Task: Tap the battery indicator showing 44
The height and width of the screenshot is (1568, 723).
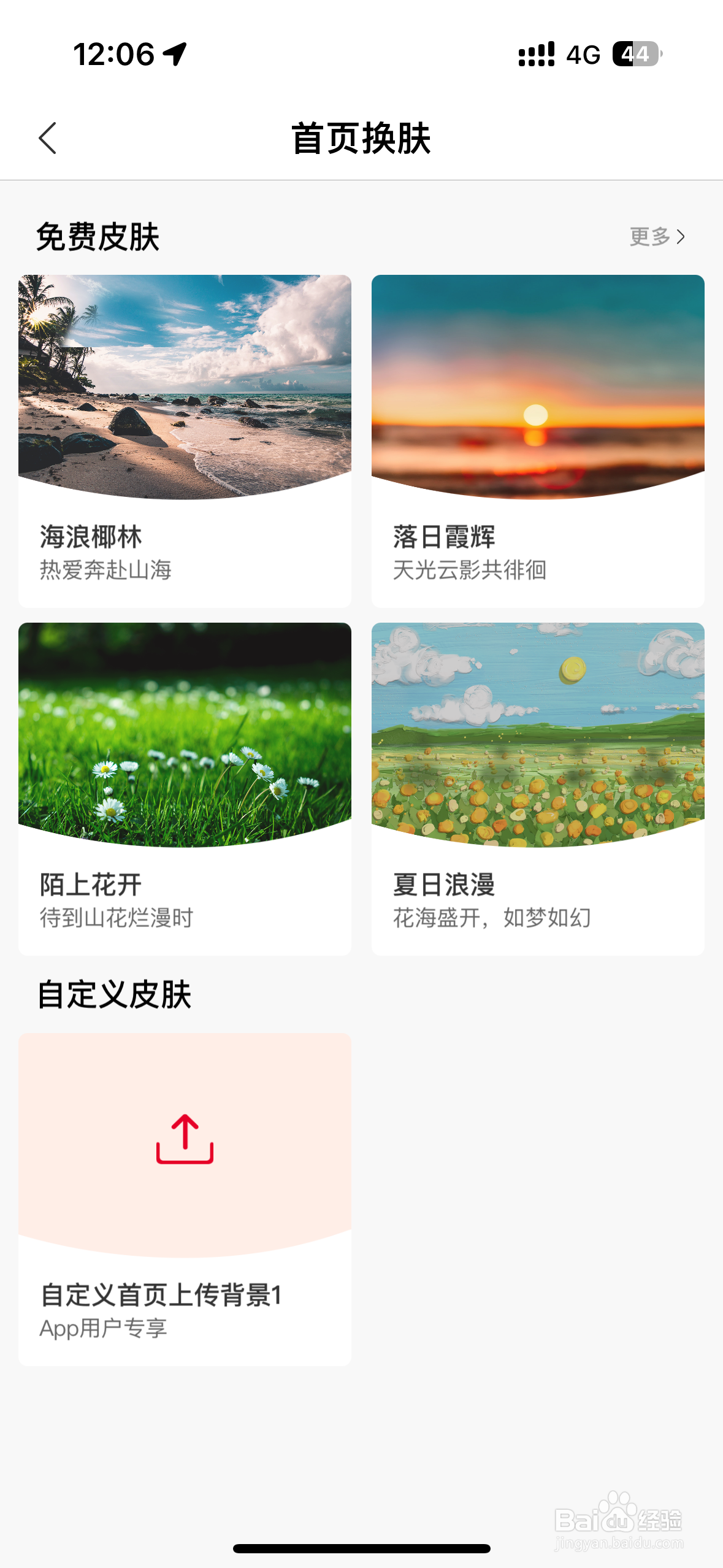Action: 636,55
